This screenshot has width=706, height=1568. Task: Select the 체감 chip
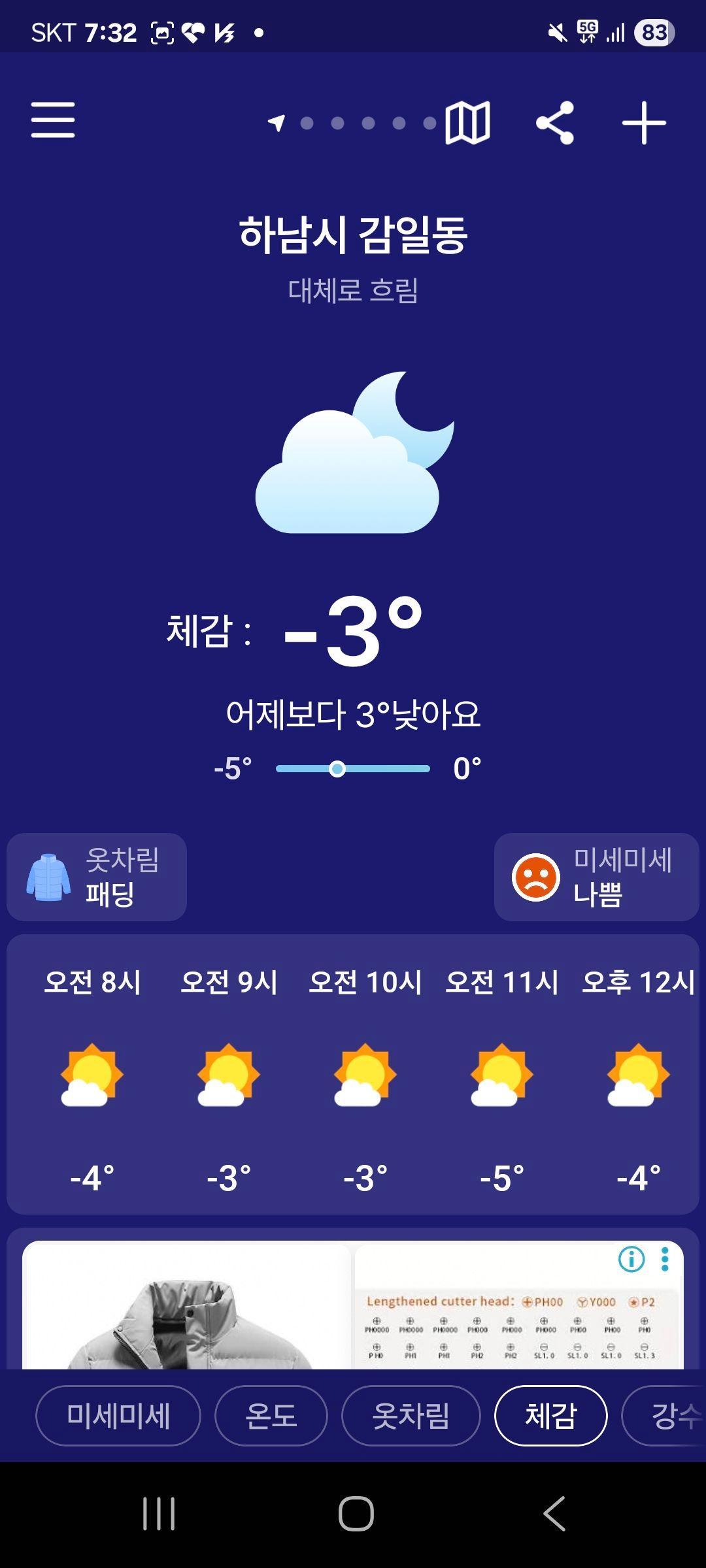550,1416
